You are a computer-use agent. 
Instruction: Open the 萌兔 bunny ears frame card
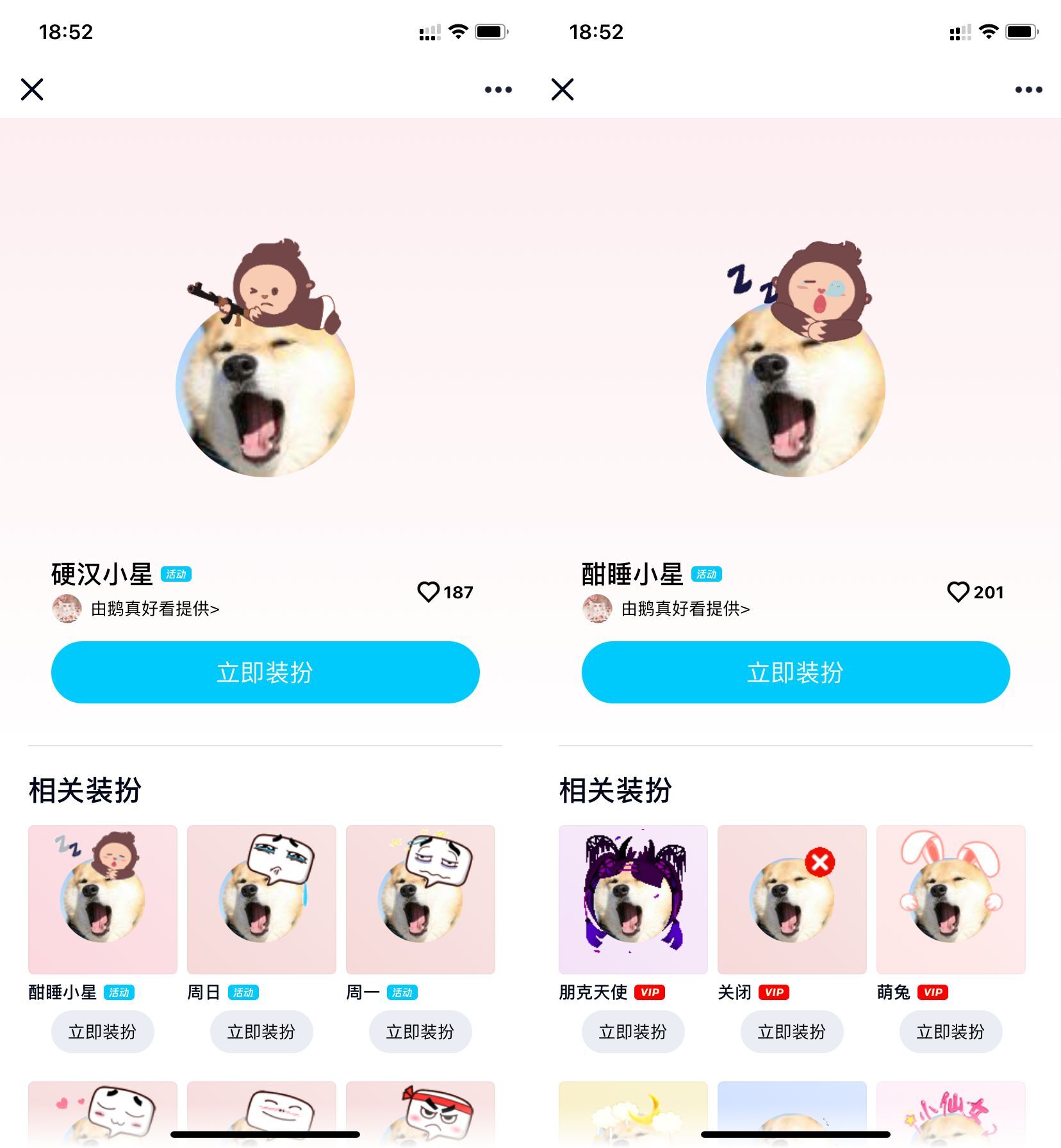[x=951, y=899]
